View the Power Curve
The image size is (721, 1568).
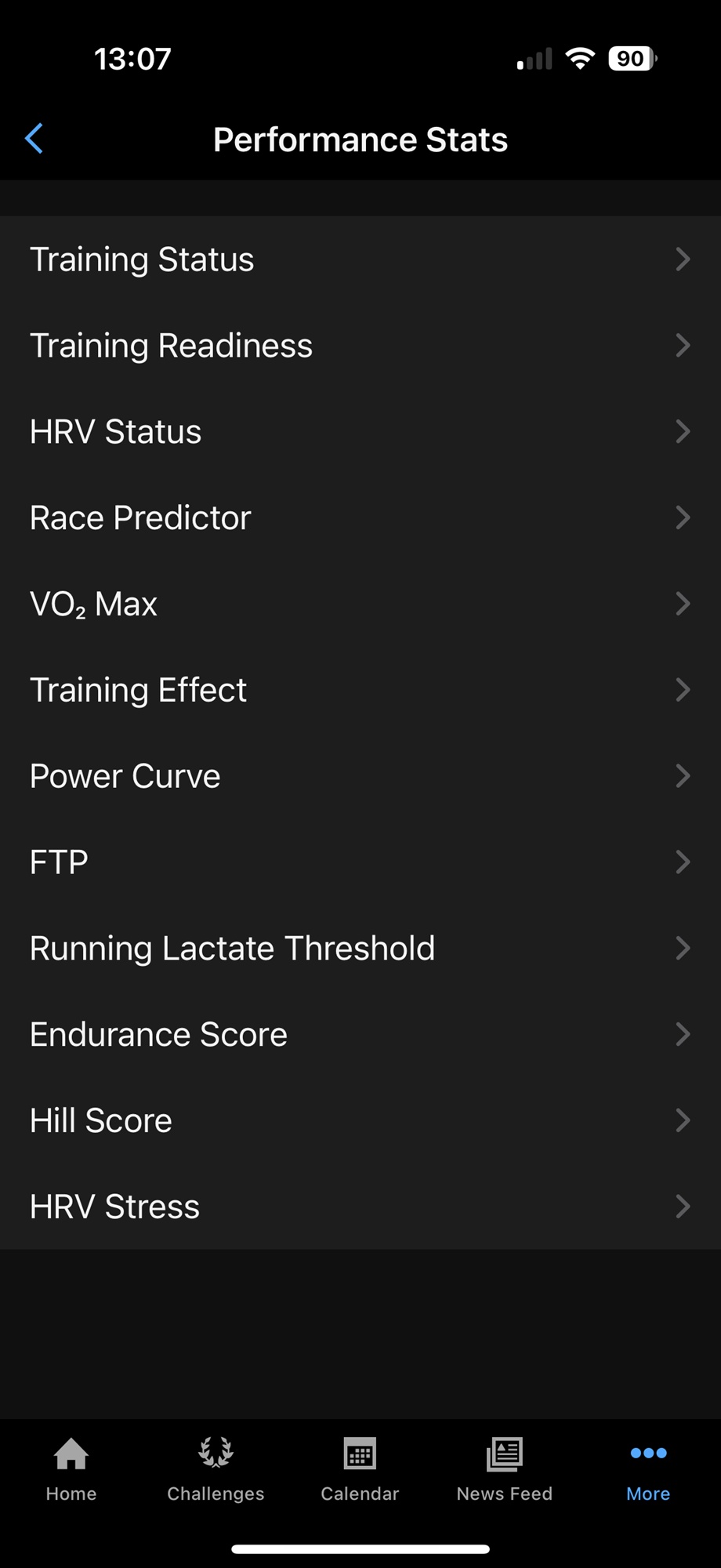[360, 777]
